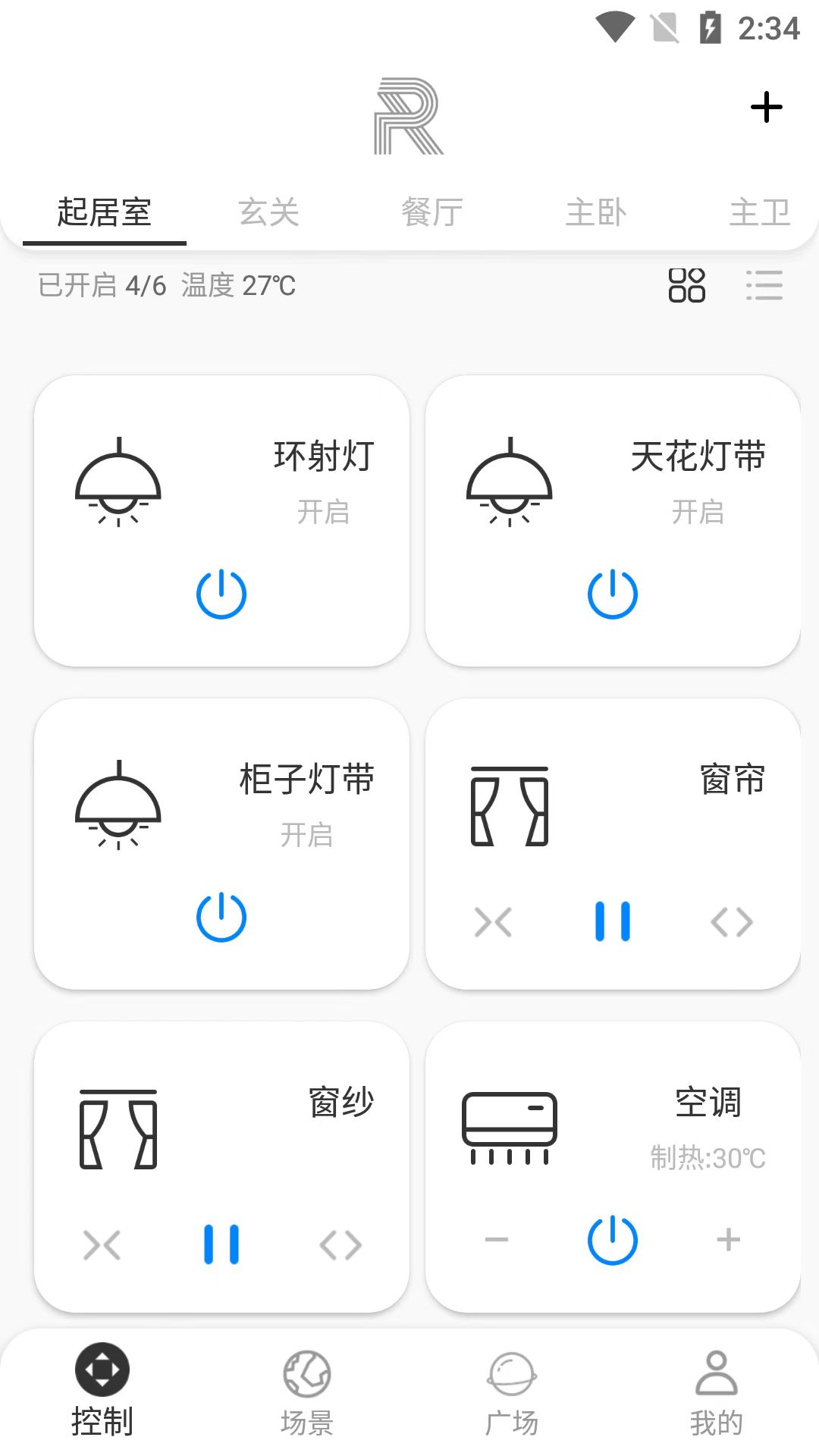
Task: Open the 主卧 room tab
Action: 596,212
